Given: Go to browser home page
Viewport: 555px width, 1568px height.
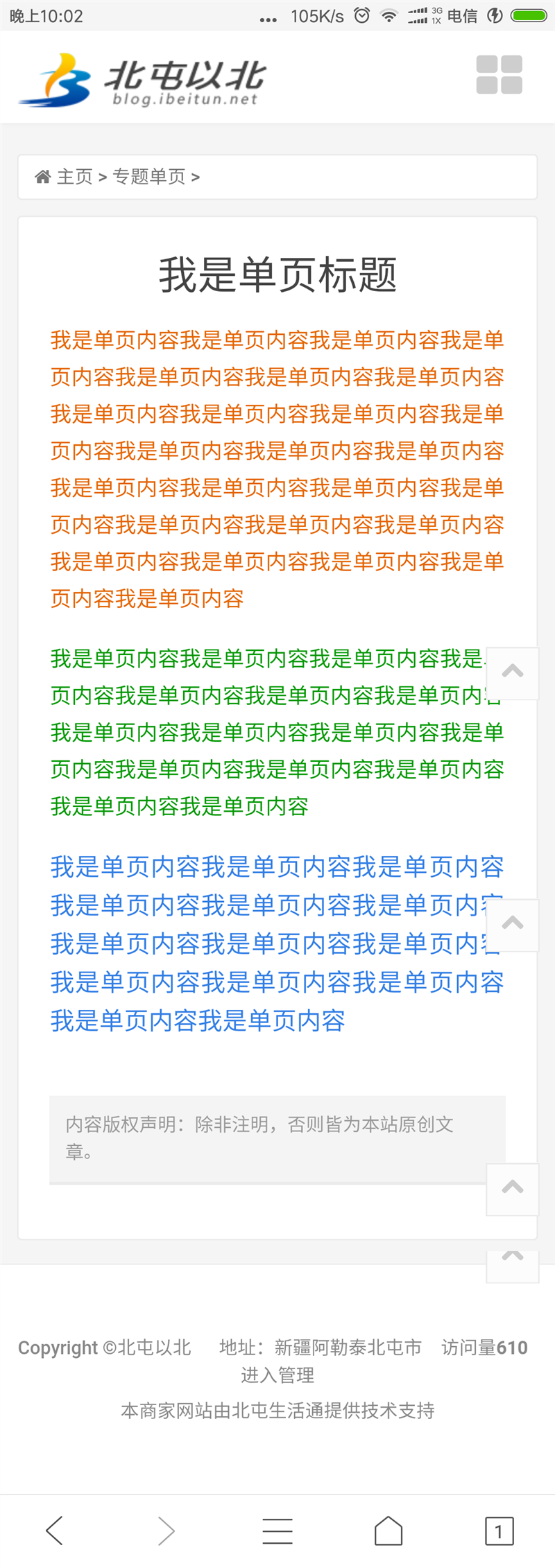Looking at the screenshot, I should tap(388, 1530).
